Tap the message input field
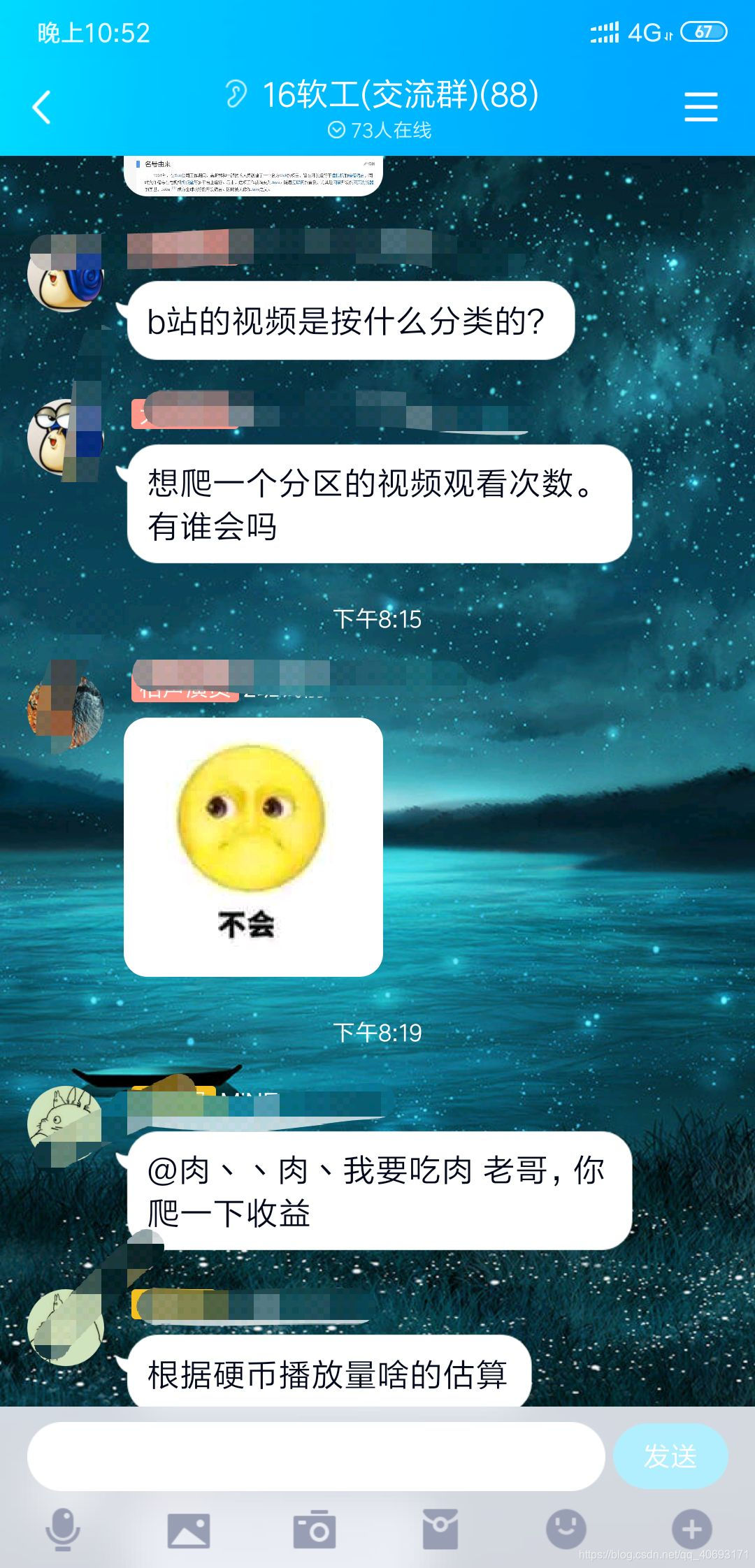The height and width of the screenshot is (1568, 755). pyautogui.click(x=315, y=1456)
